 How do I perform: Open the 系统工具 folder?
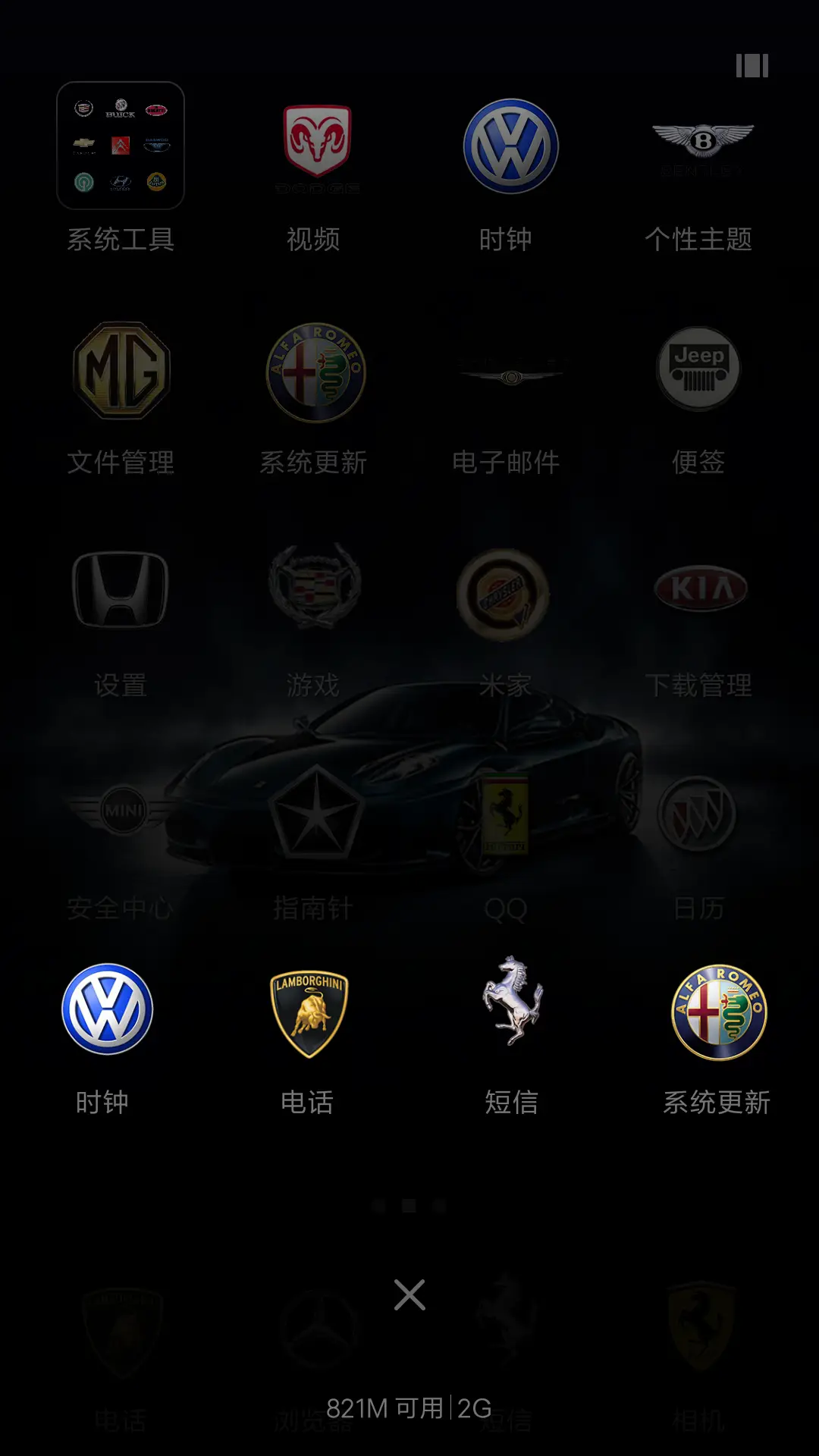coord(121,146)
